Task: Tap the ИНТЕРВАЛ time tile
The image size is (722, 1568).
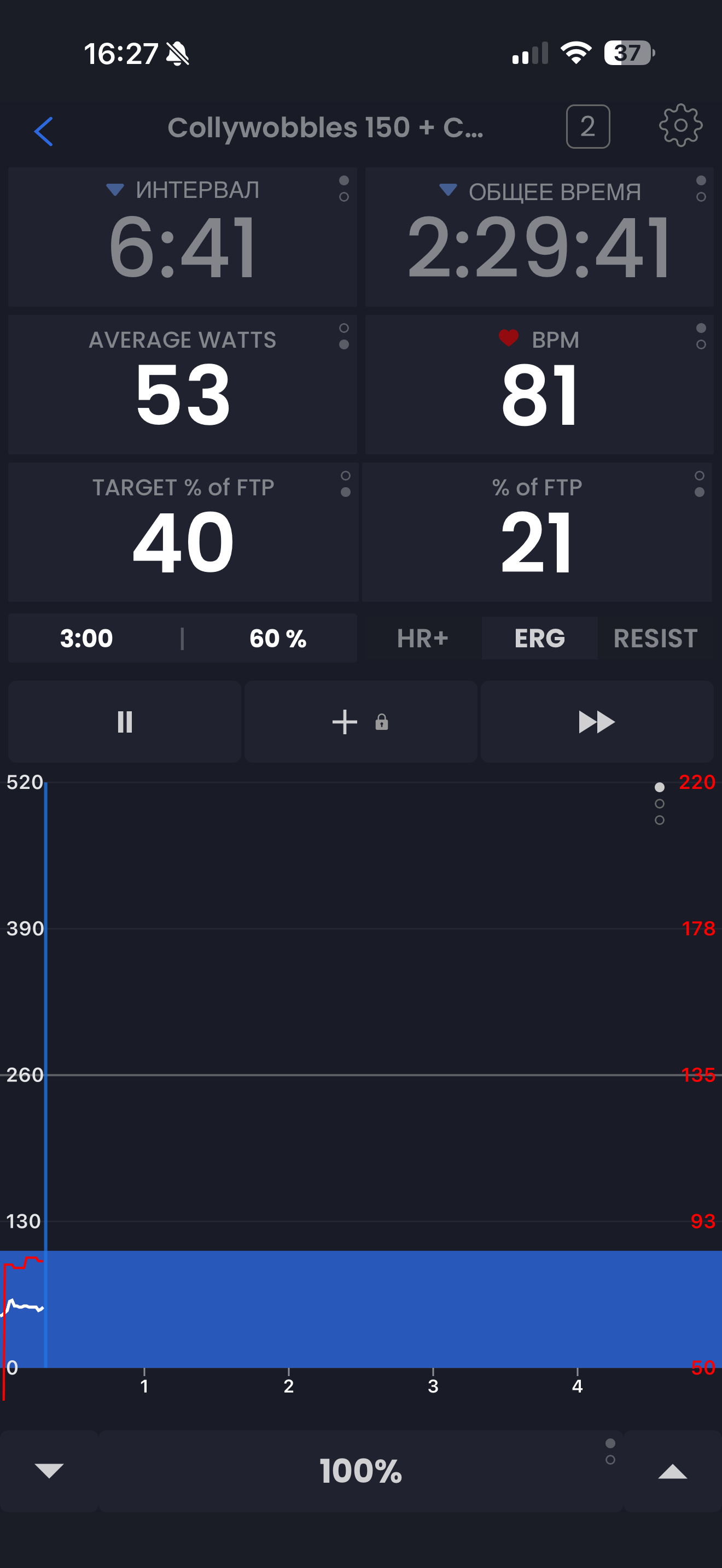Action: click(x=182, y=237)
